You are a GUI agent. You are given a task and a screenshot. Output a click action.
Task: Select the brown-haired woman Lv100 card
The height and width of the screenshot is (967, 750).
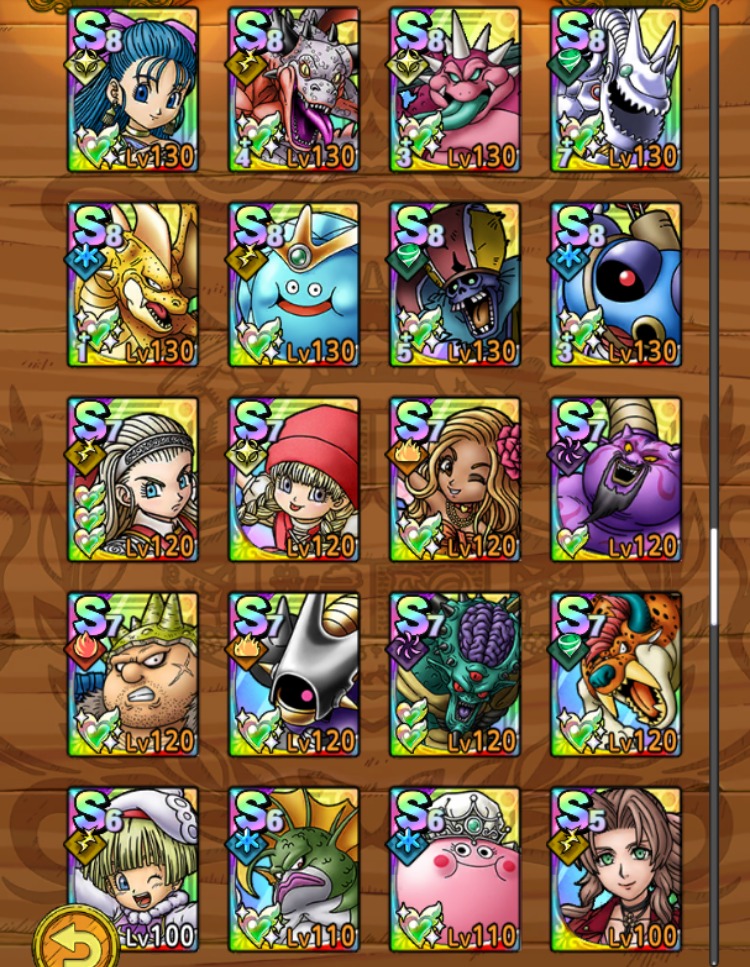click(x=616, y=868)
